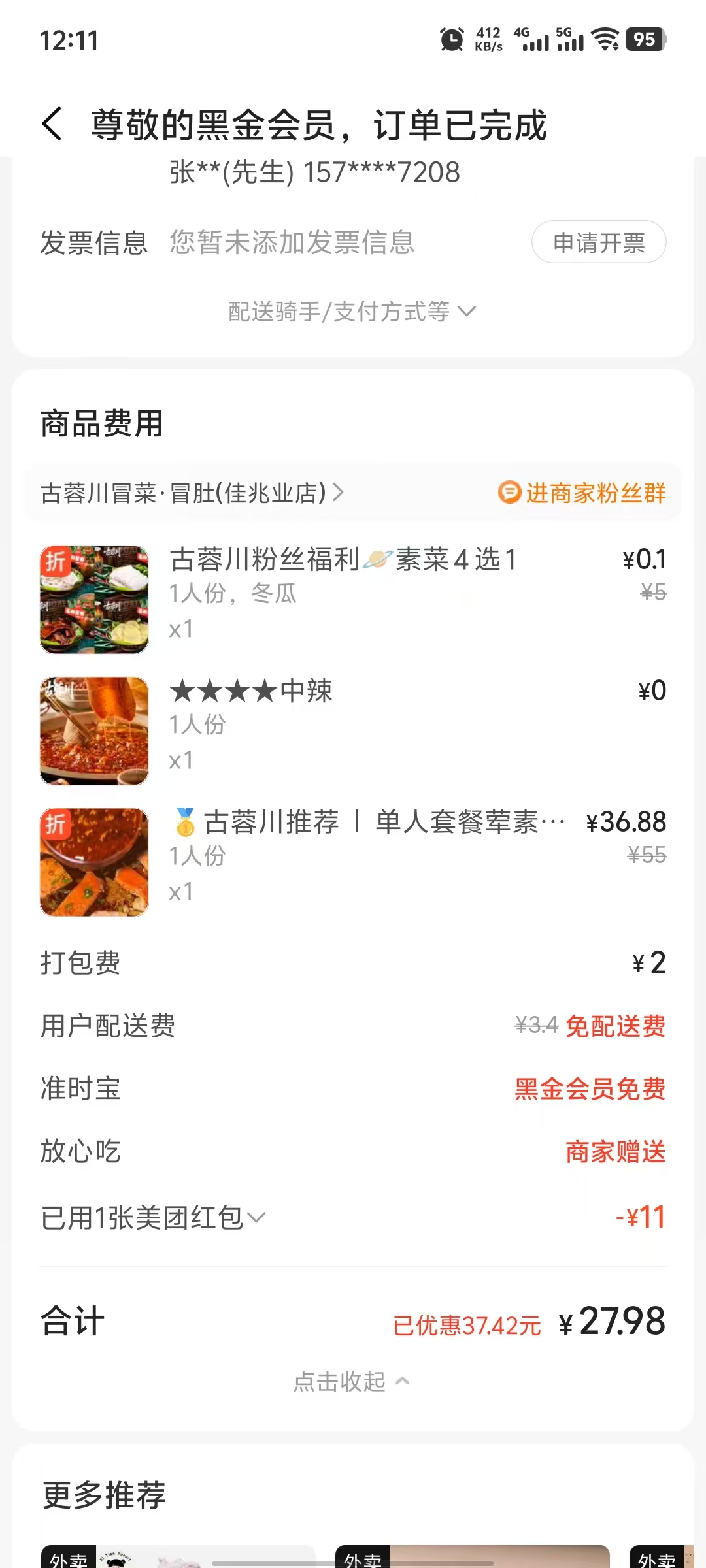
Task: Expand 已用1张美团红包 coupon details
Action: 153,1217
